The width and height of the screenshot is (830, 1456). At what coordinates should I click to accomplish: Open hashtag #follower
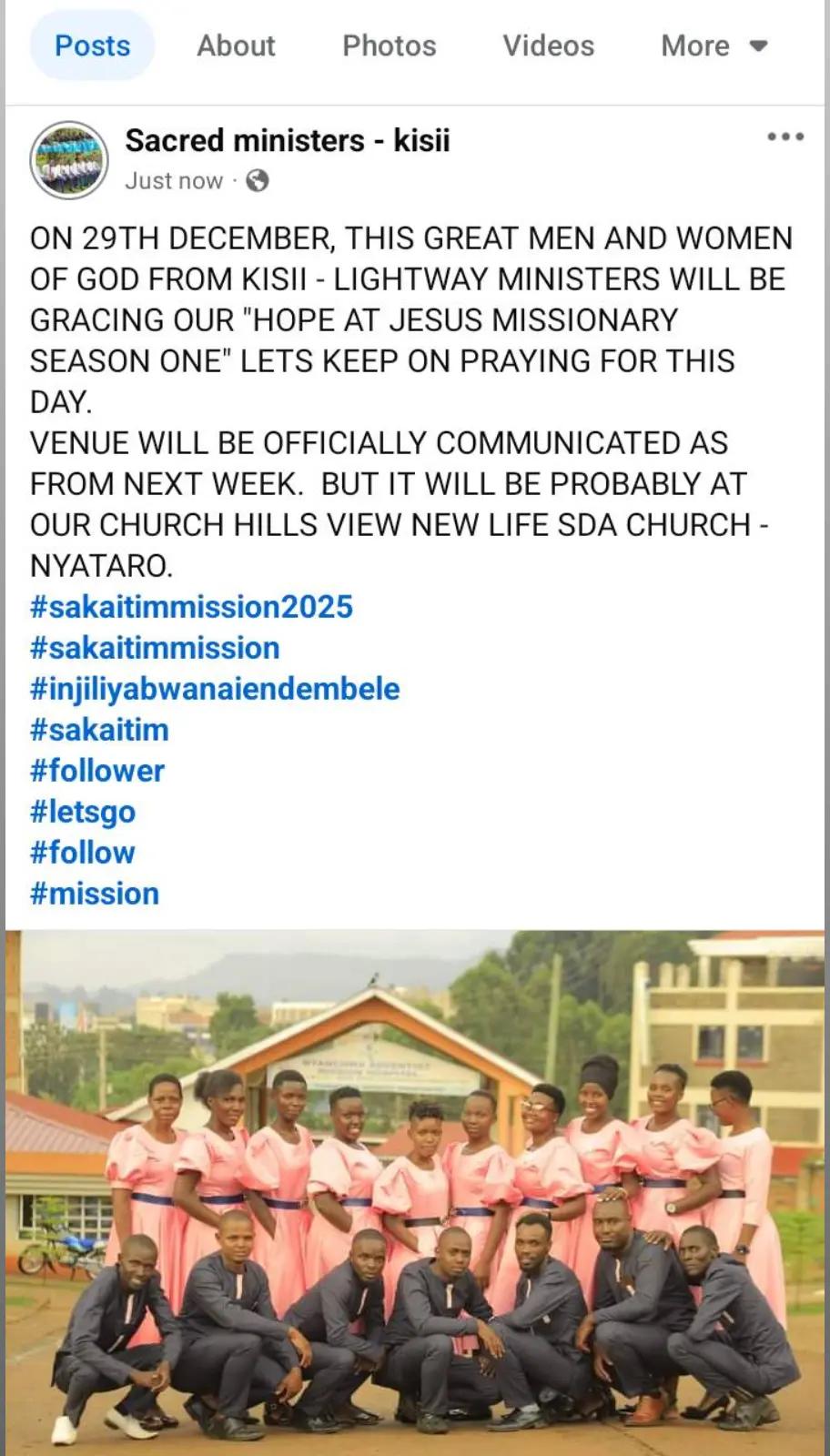coord(97,771)
